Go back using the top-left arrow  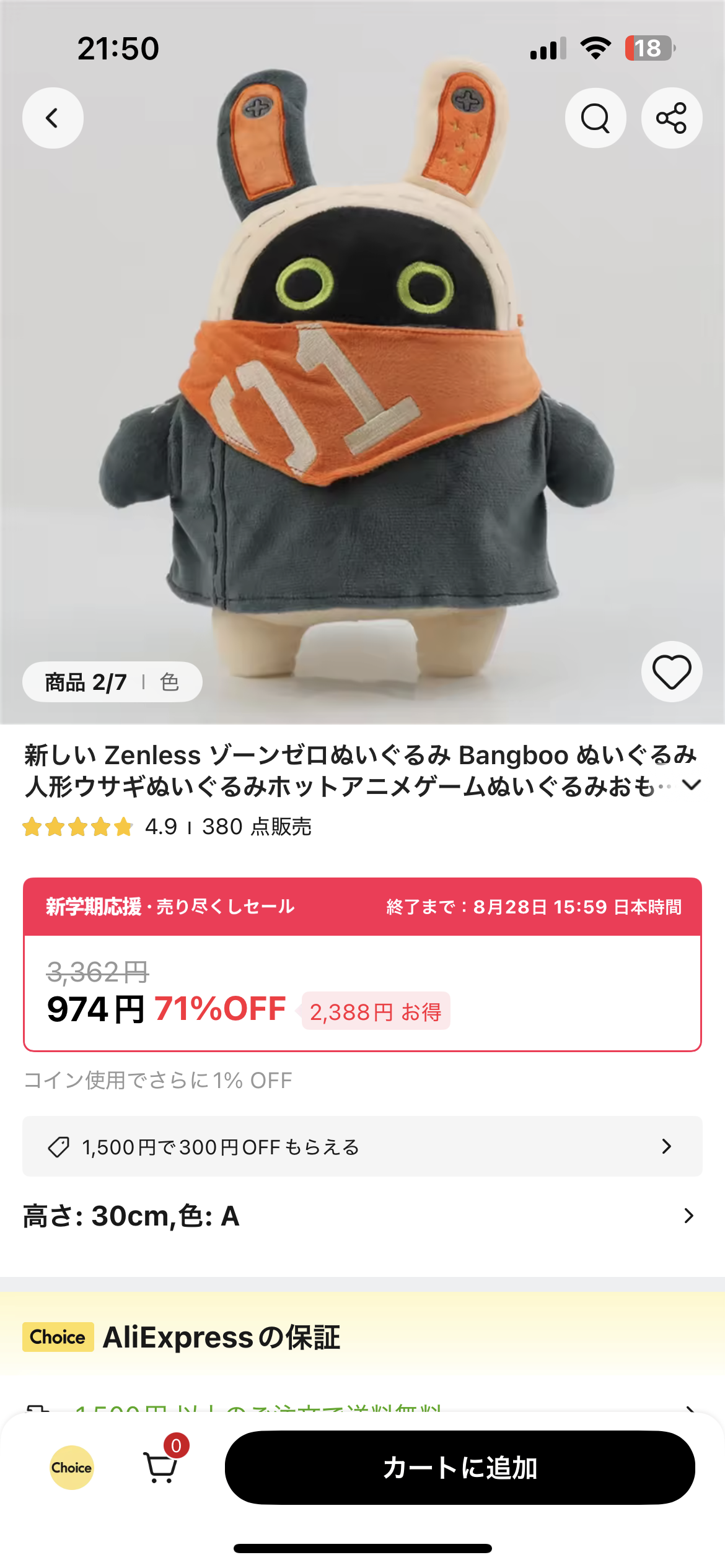click(53, 118)
